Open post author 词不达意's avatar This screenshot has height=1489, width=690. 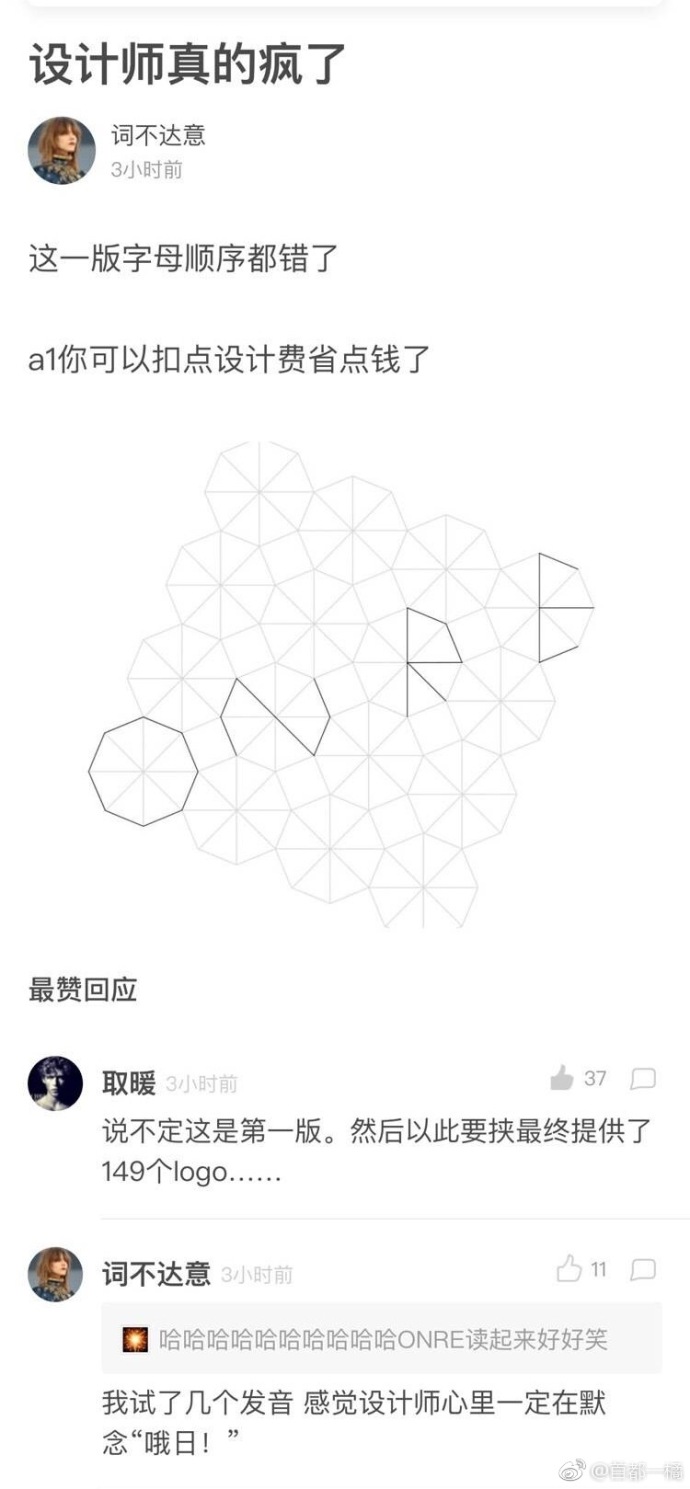(61, 150)
